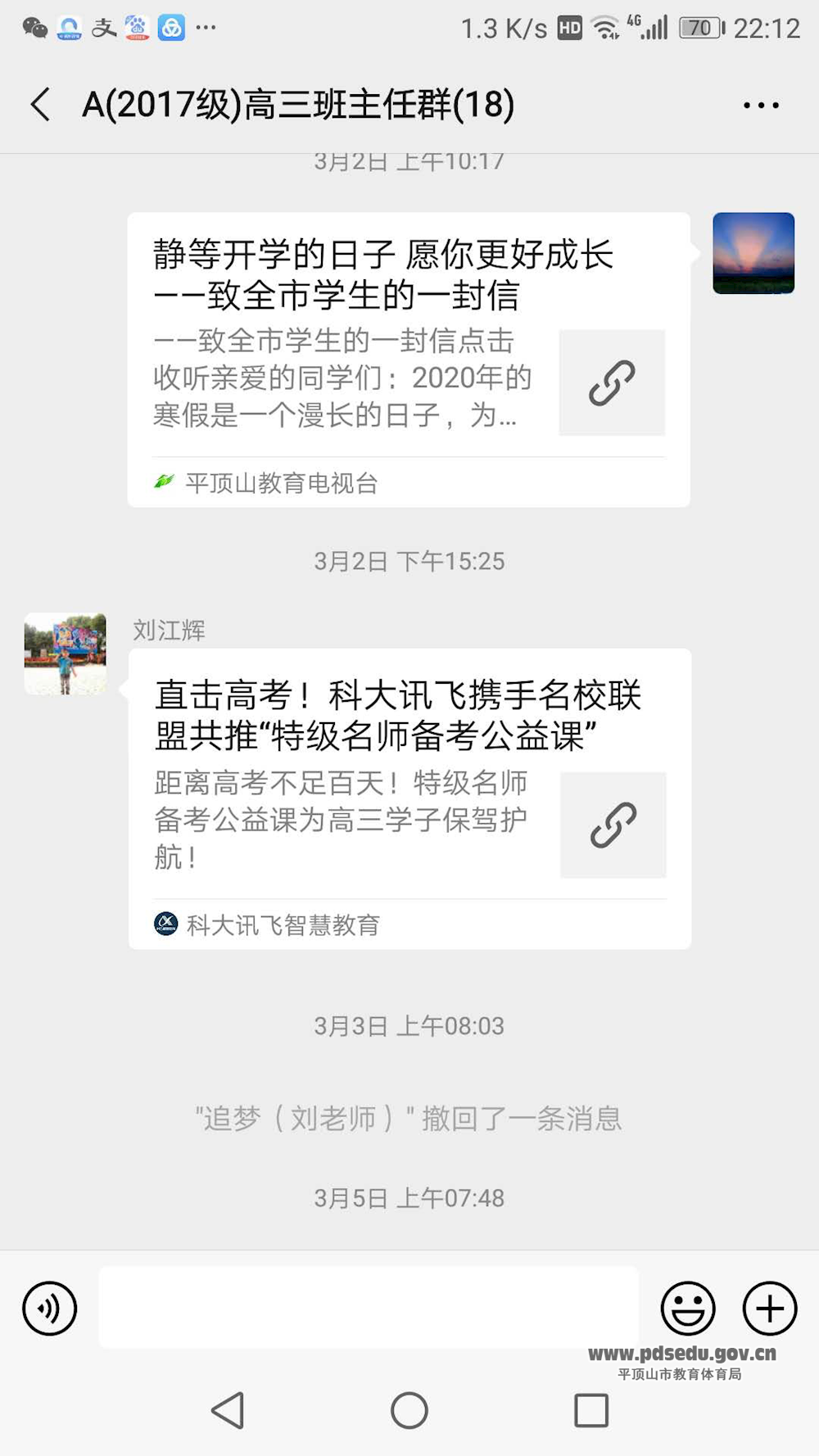Tap my own sunset avatar
The width and height of the screenshot is (819, 1456).
point(753,253)
